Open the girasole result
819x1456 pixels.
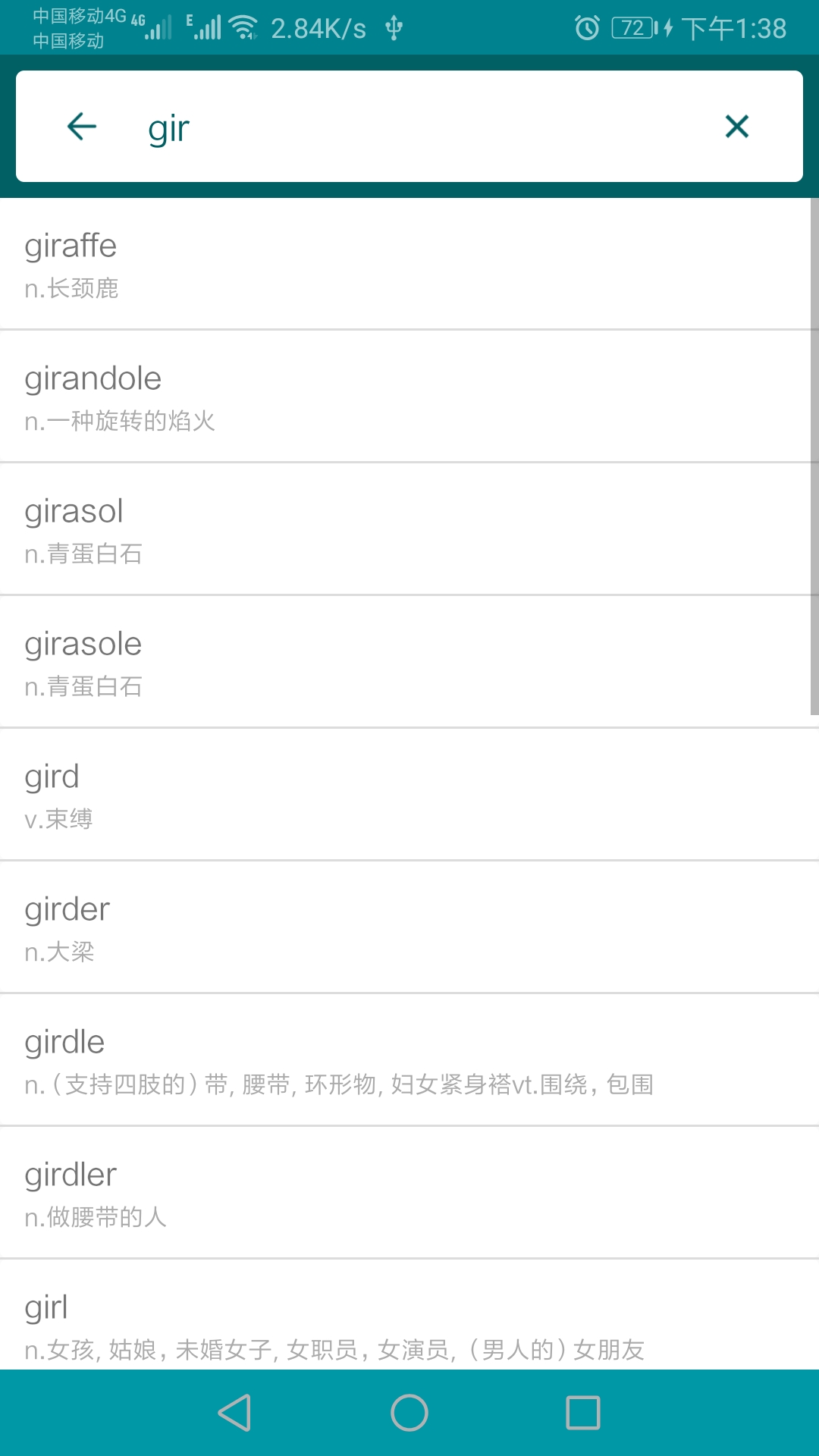pyautogui.click(x=409, y=663)
